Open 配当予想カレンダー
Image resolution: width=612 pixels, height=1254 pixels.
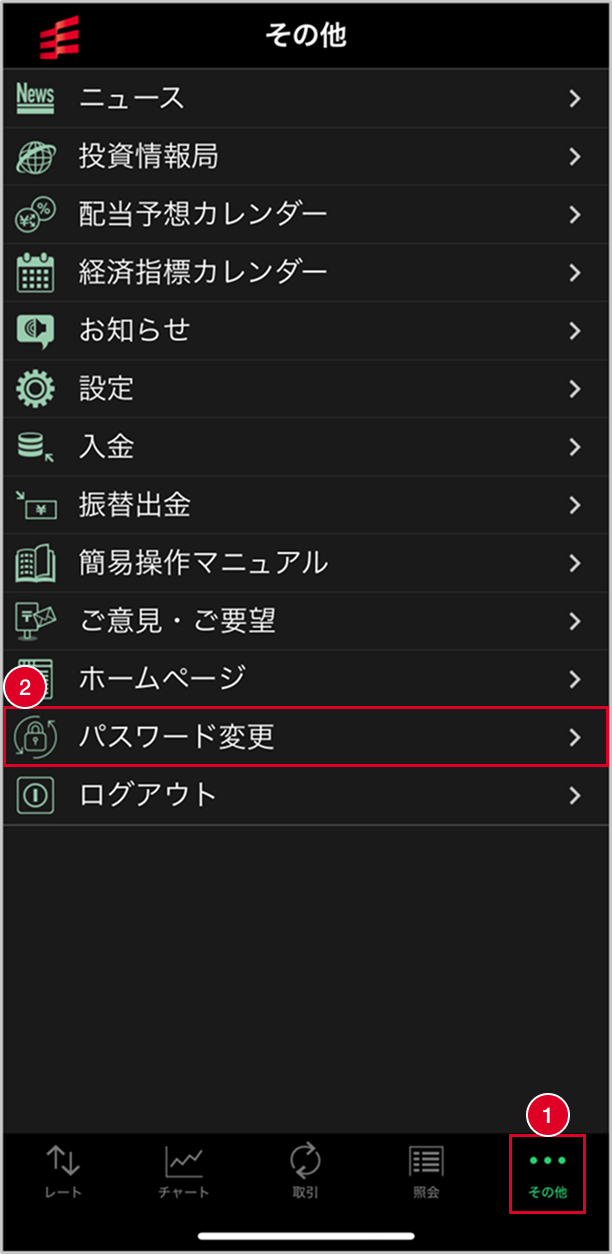tap(306, 214)
